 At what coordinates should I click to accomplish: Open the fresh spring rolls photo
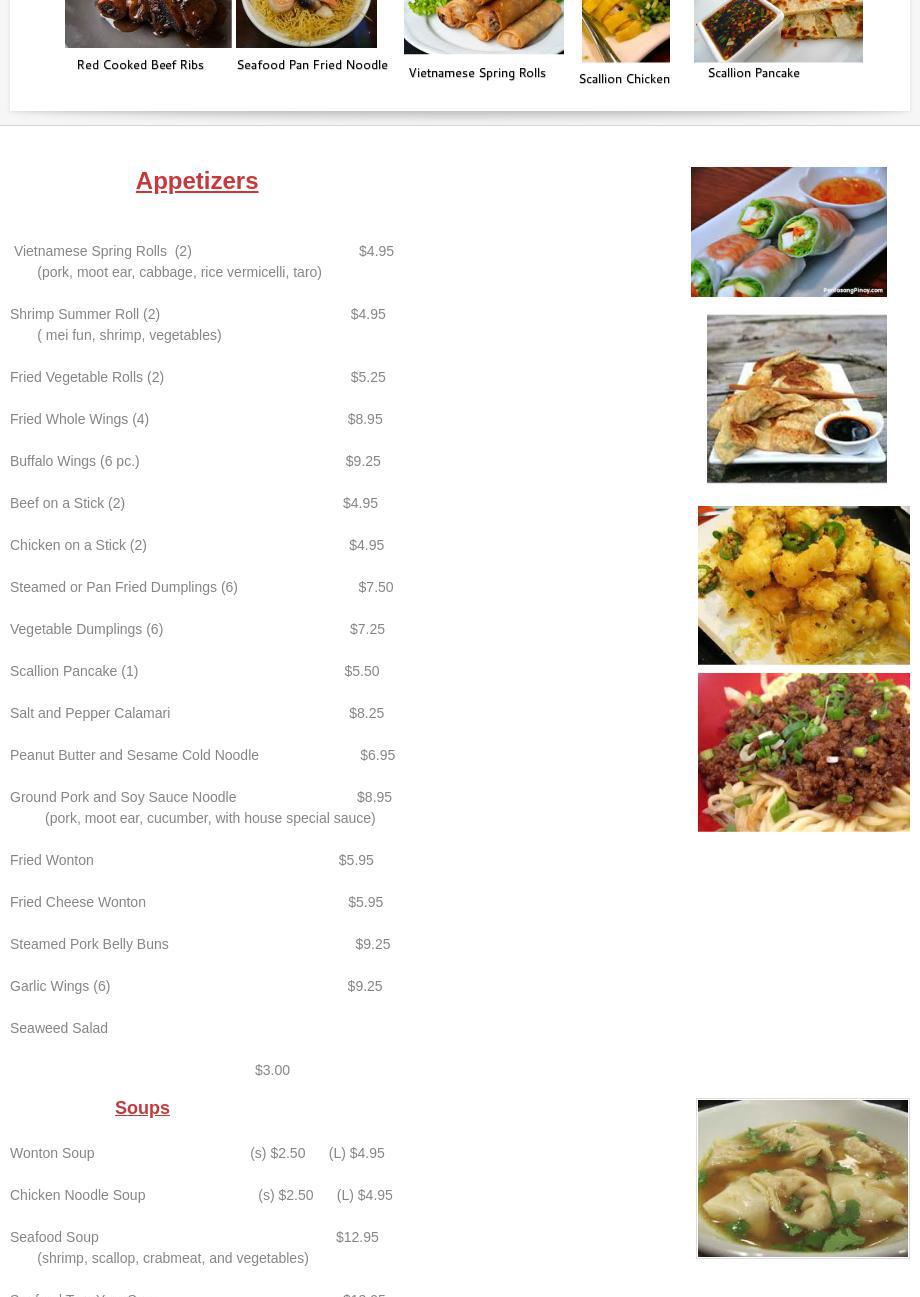coord(788,232)
